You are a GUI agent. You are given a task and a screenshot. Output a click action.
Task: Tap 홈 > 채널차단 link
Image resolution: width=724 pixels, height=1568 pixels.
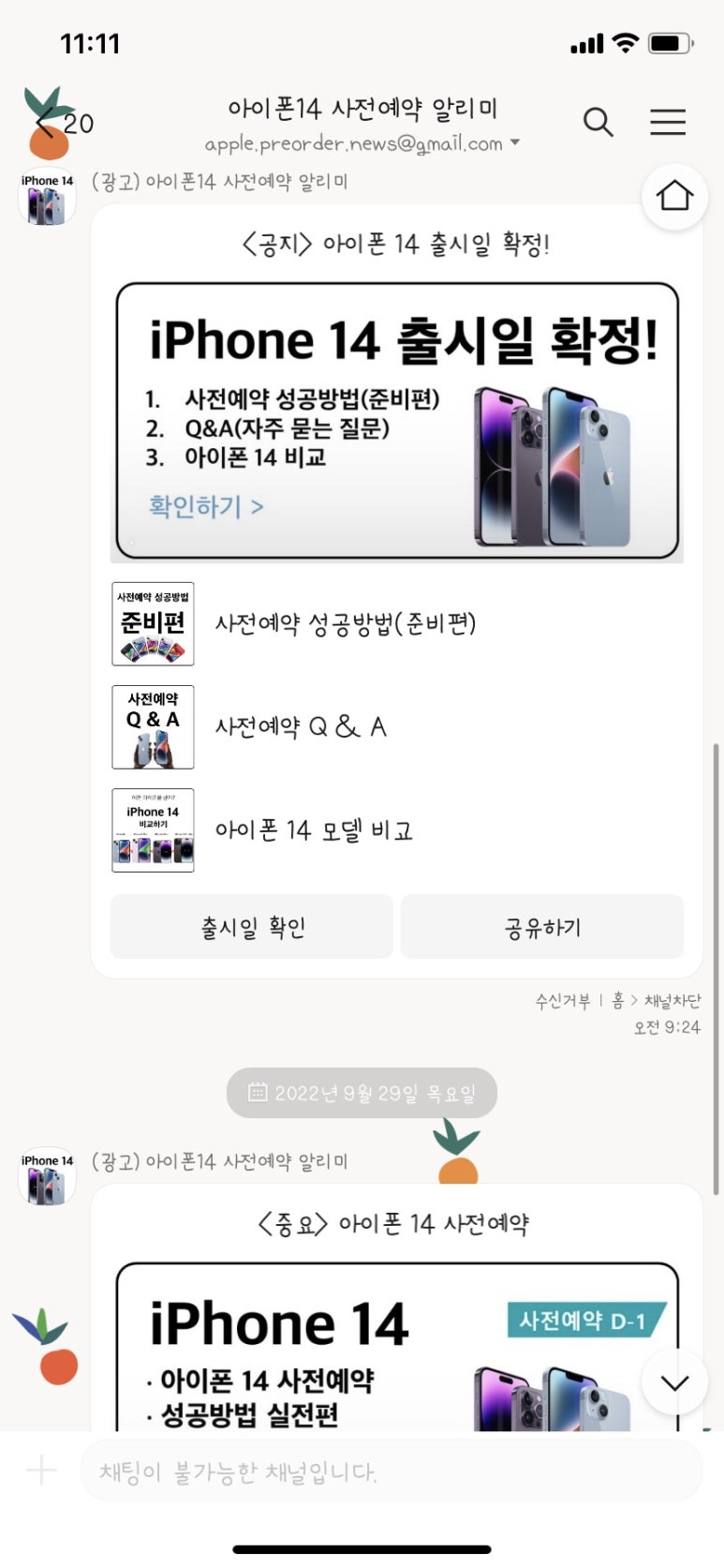pyautogui.click(x=656, y=1001)
